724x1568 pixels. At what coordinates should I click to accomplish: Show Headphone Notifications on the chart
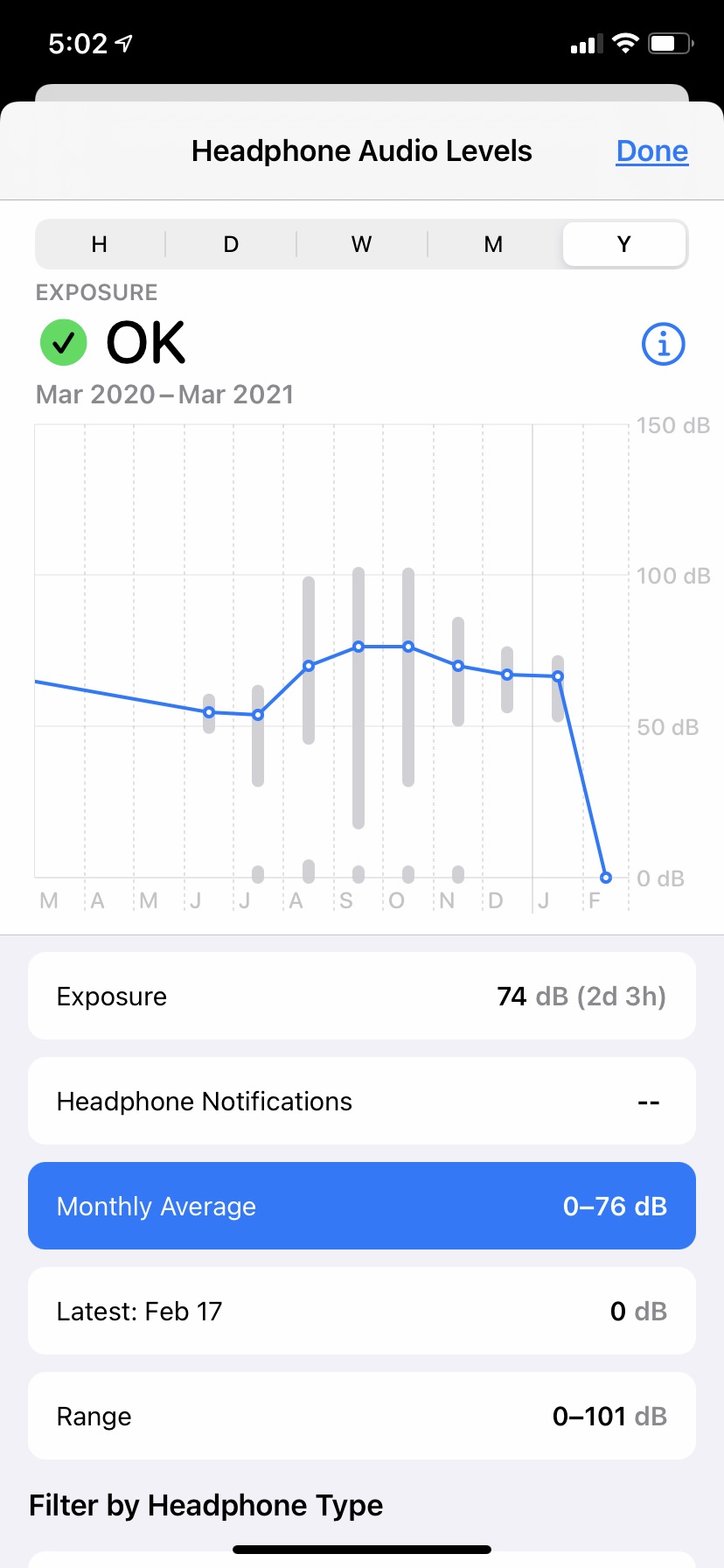tap(362, 1101)
